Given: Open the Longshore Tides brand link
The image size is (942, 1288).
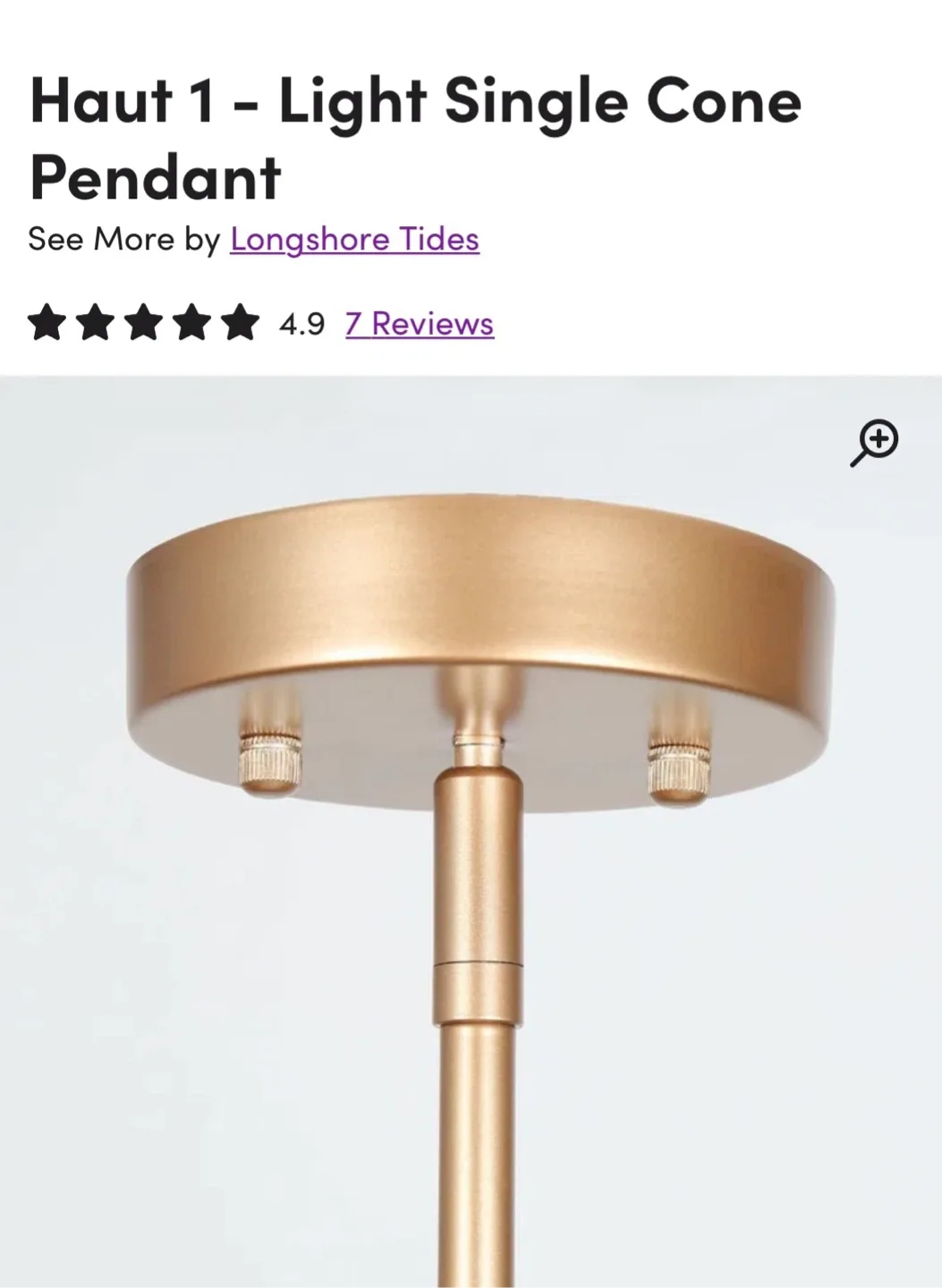Looking at the screenshot, I should click(354, 240).
